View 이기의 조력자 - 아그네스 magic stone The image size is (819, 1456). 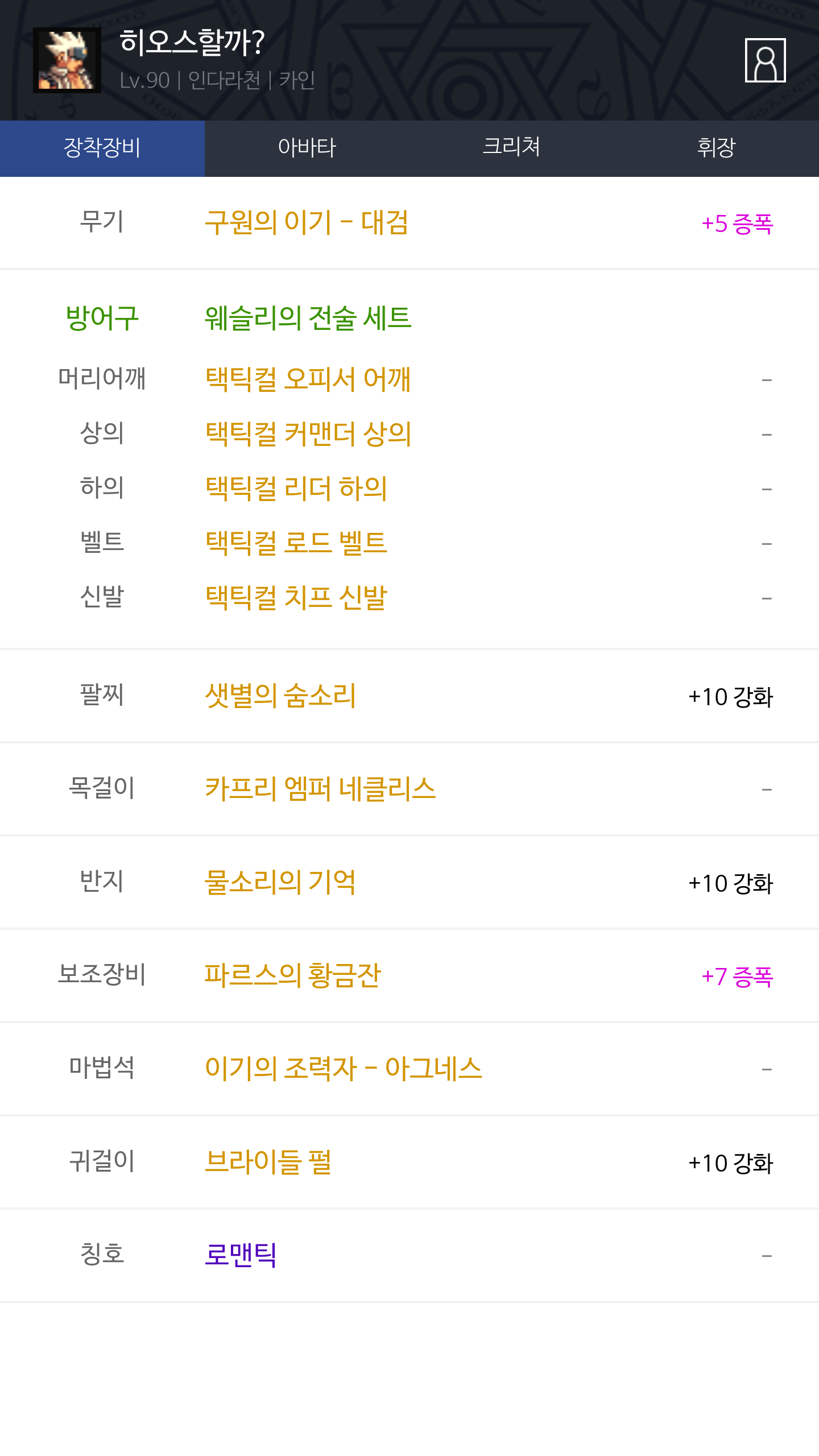(343, 1069)
